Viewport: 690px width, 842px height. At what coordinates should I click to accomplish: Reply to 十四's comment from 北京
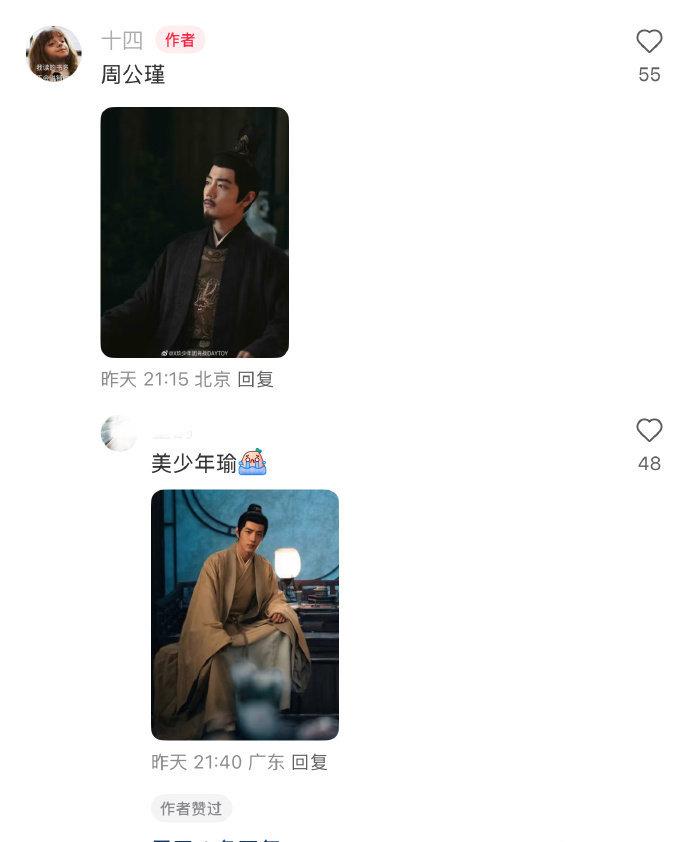coord(256,379)
